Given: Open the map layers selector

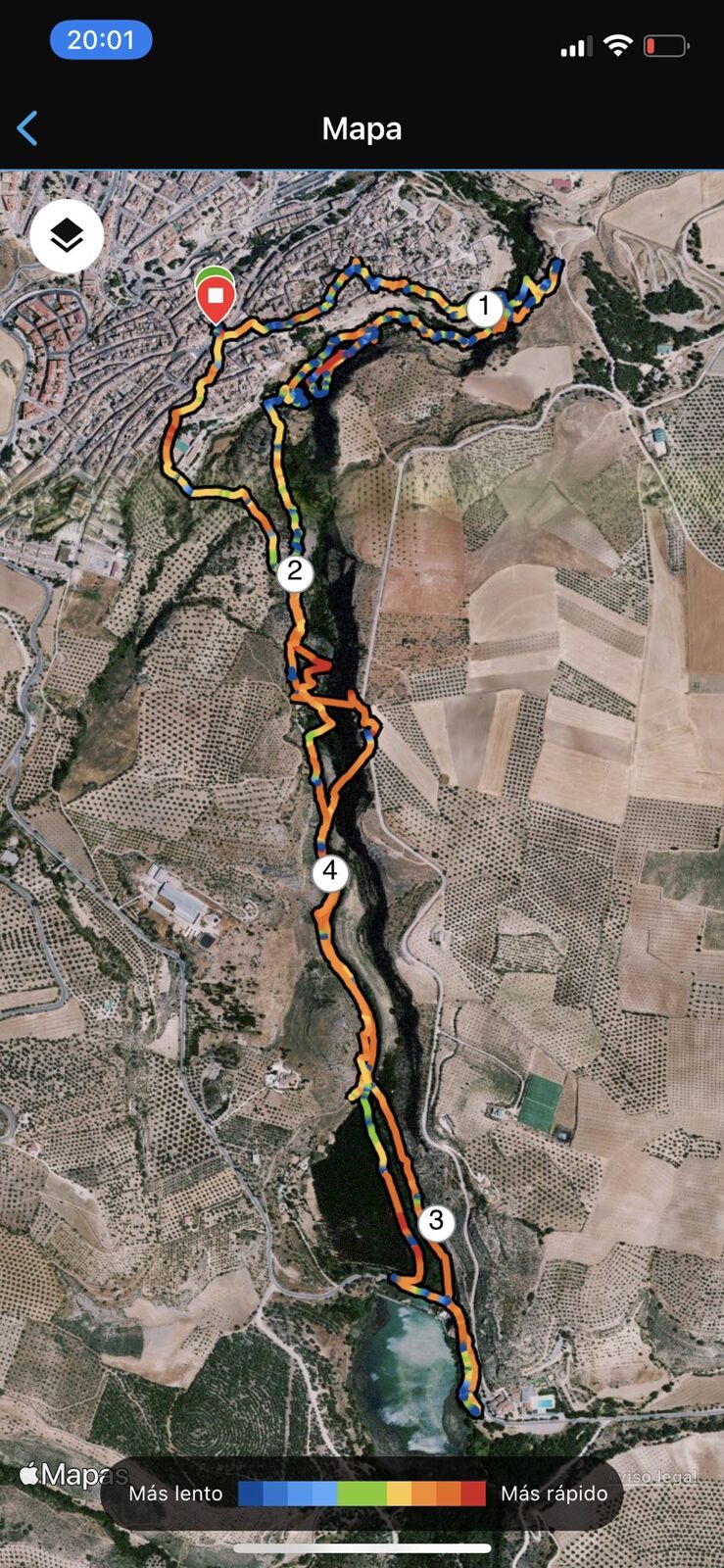Looking at the screenshot, I should [x=67, y=236].
